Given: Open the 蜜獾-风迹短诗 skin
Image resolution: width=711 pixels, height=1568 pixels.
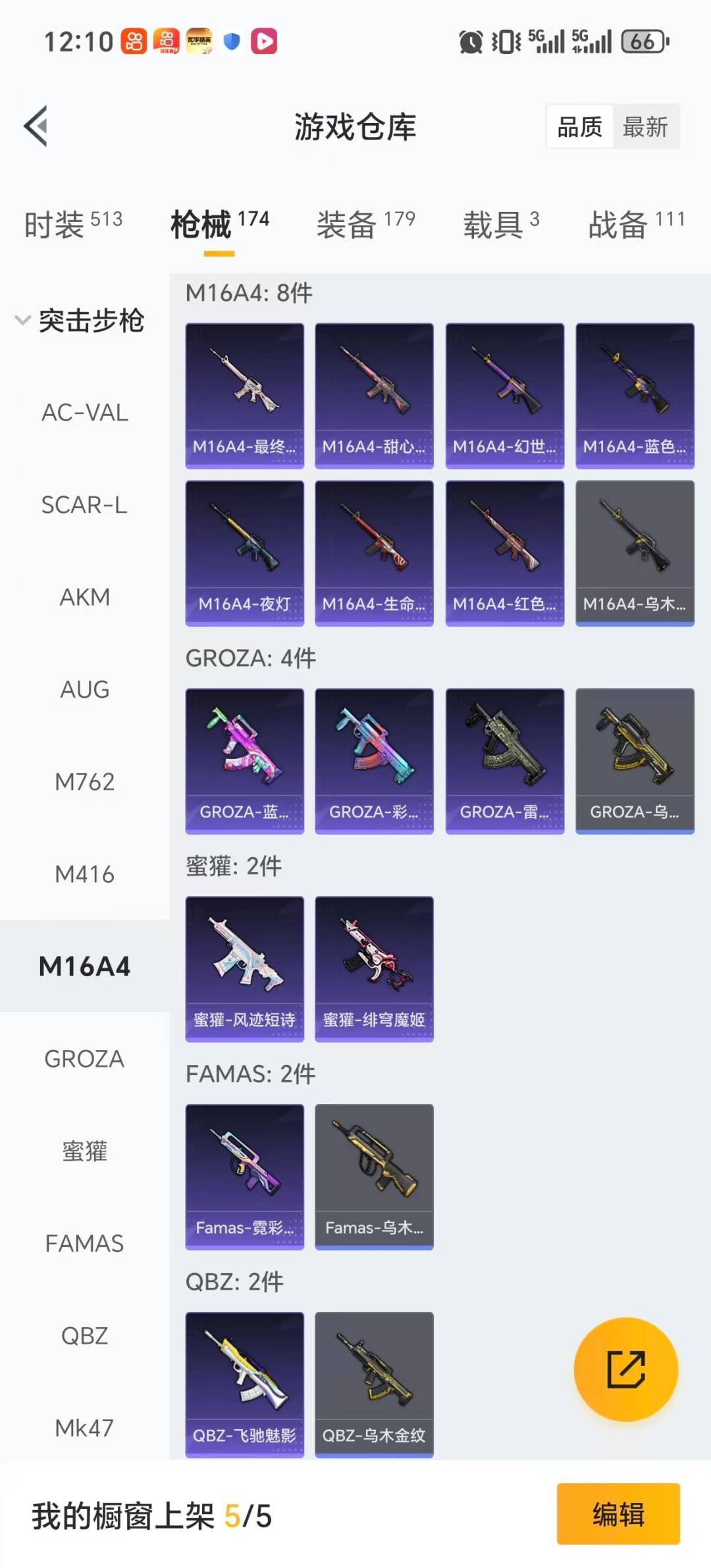Looking at the screenshot, I should click(x=244, y=968).
